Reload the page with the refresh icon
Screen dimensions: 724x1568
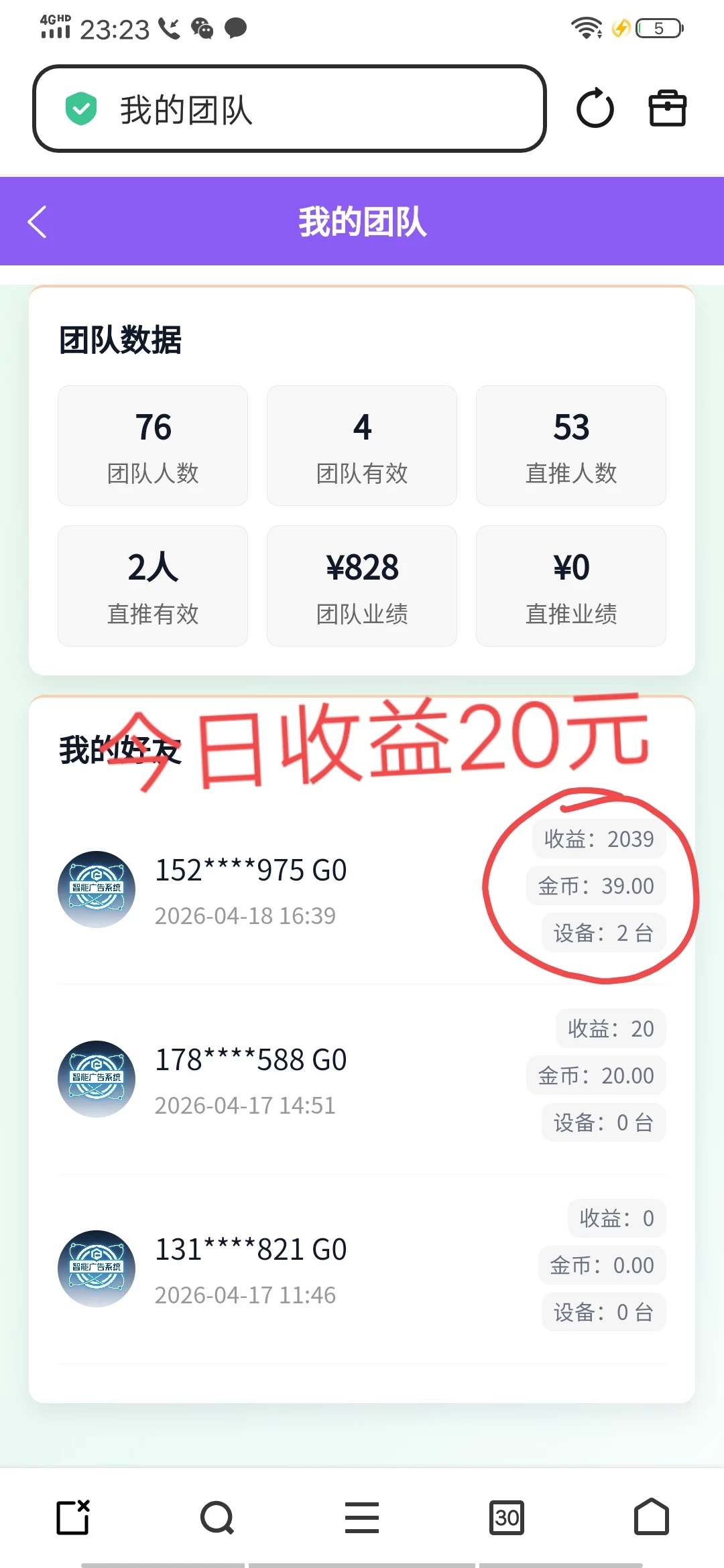(x=595, y=109)
